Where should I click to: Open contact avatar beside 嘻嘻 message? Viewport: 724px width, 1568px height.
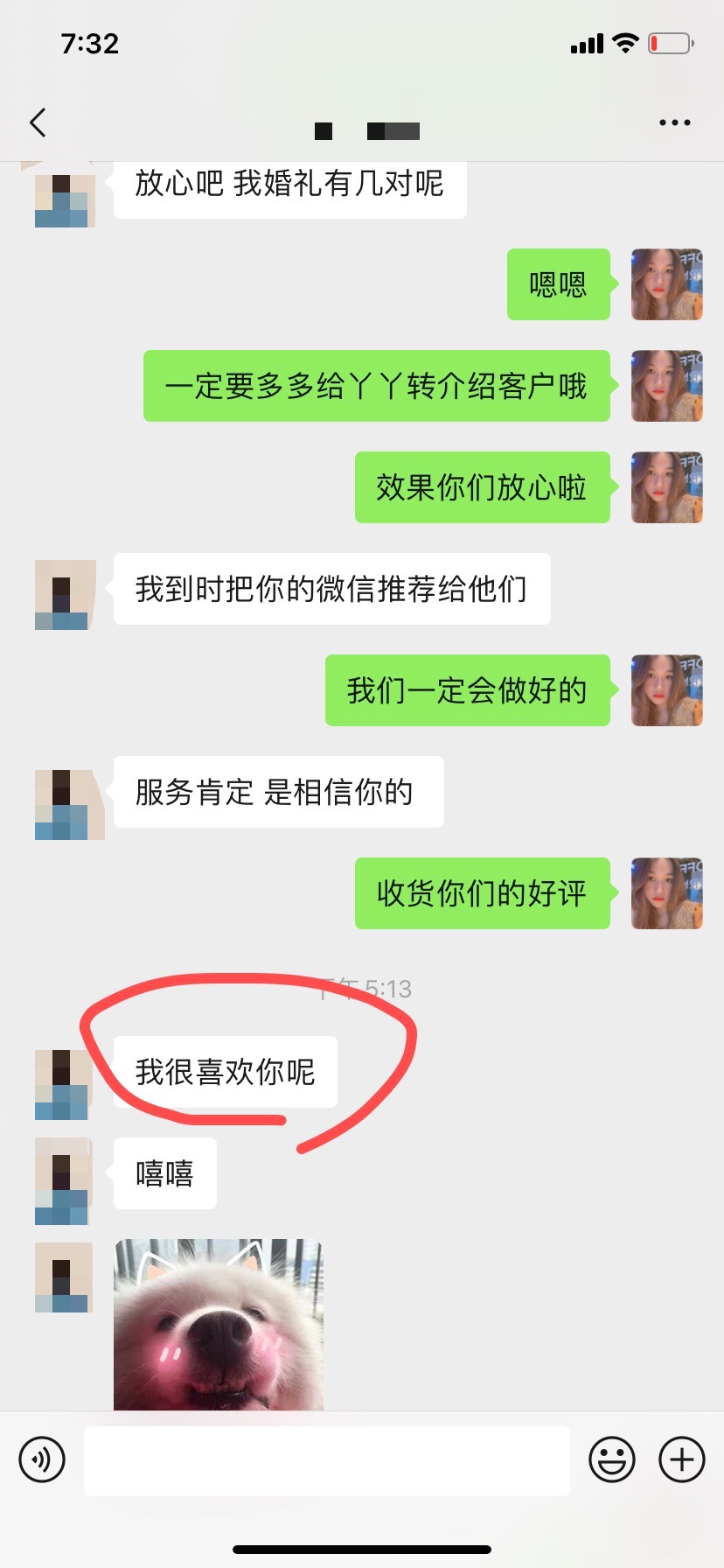tap(63, 1181)
